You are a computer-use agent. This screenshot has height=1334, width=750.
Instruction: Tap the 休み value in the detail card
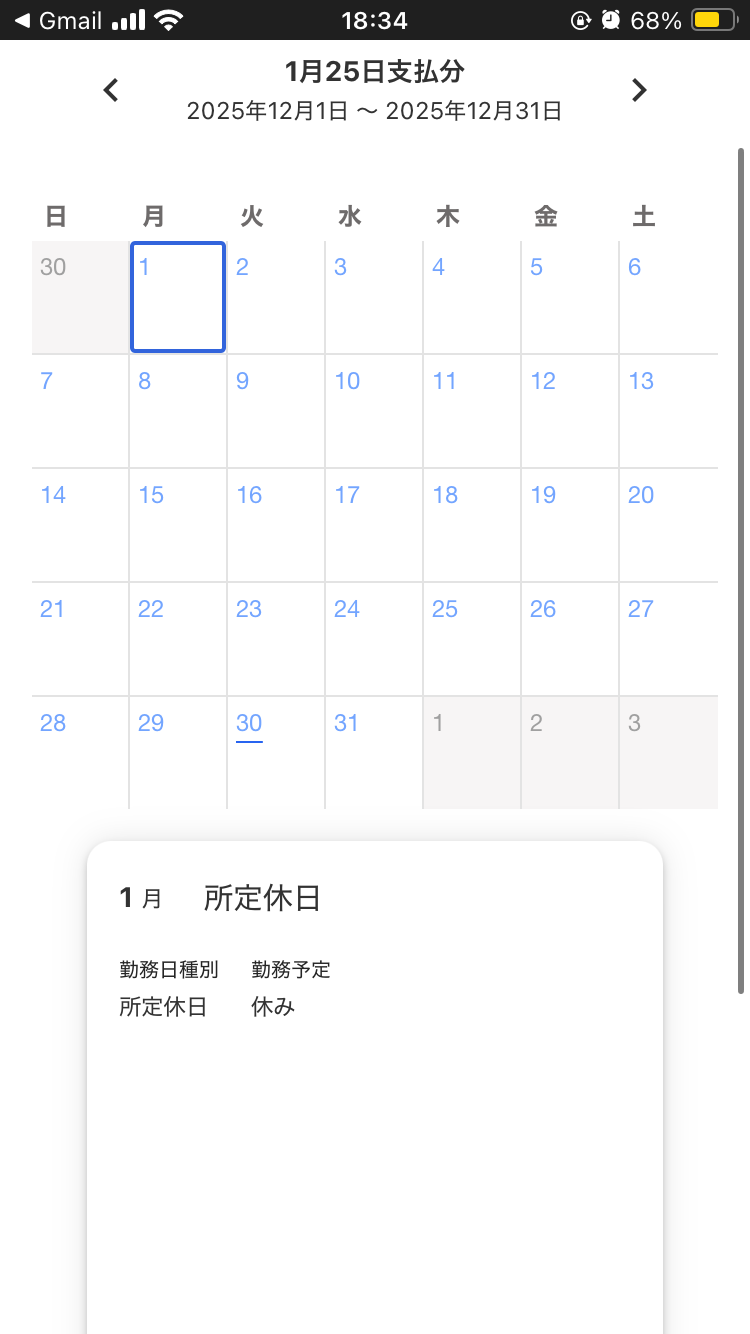coord(272,1007)
